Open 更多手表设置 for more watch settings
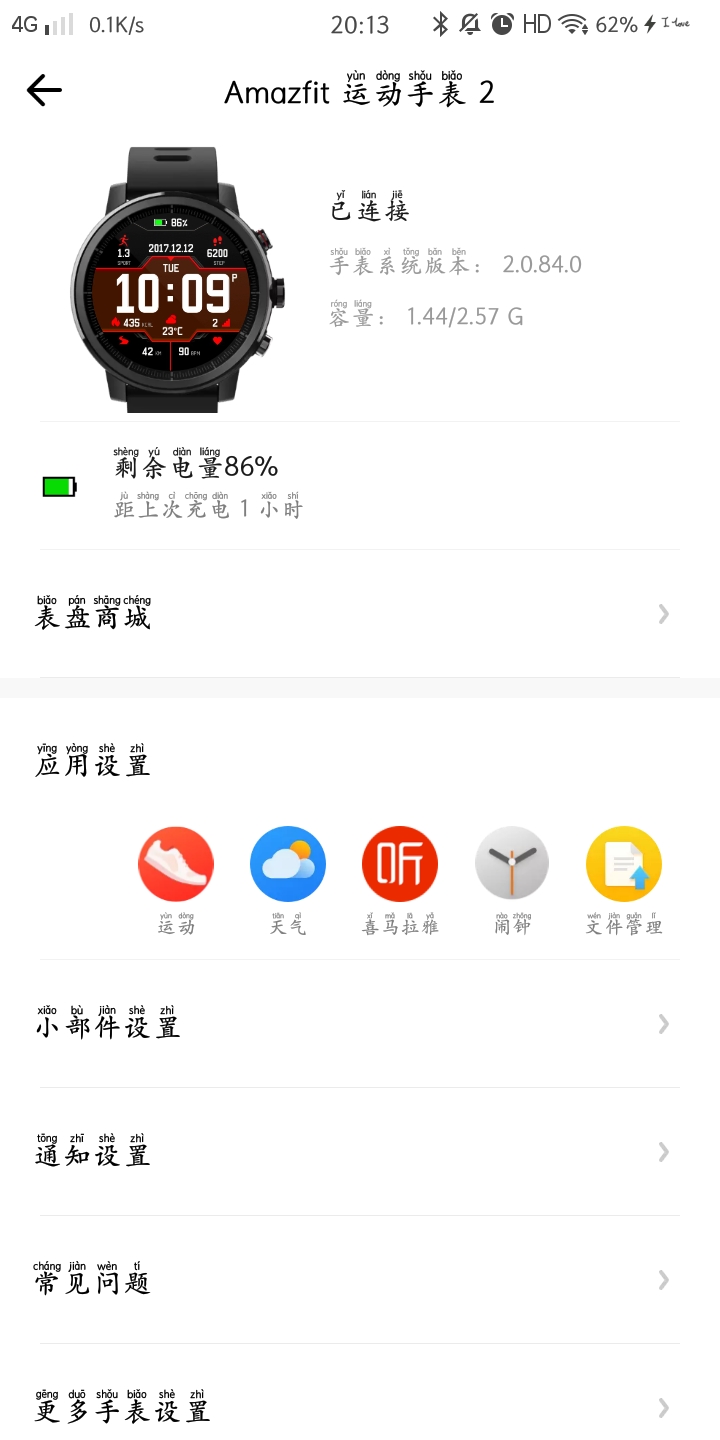720x1440 pixels. pyautogui.click(x=360, y=1408)
